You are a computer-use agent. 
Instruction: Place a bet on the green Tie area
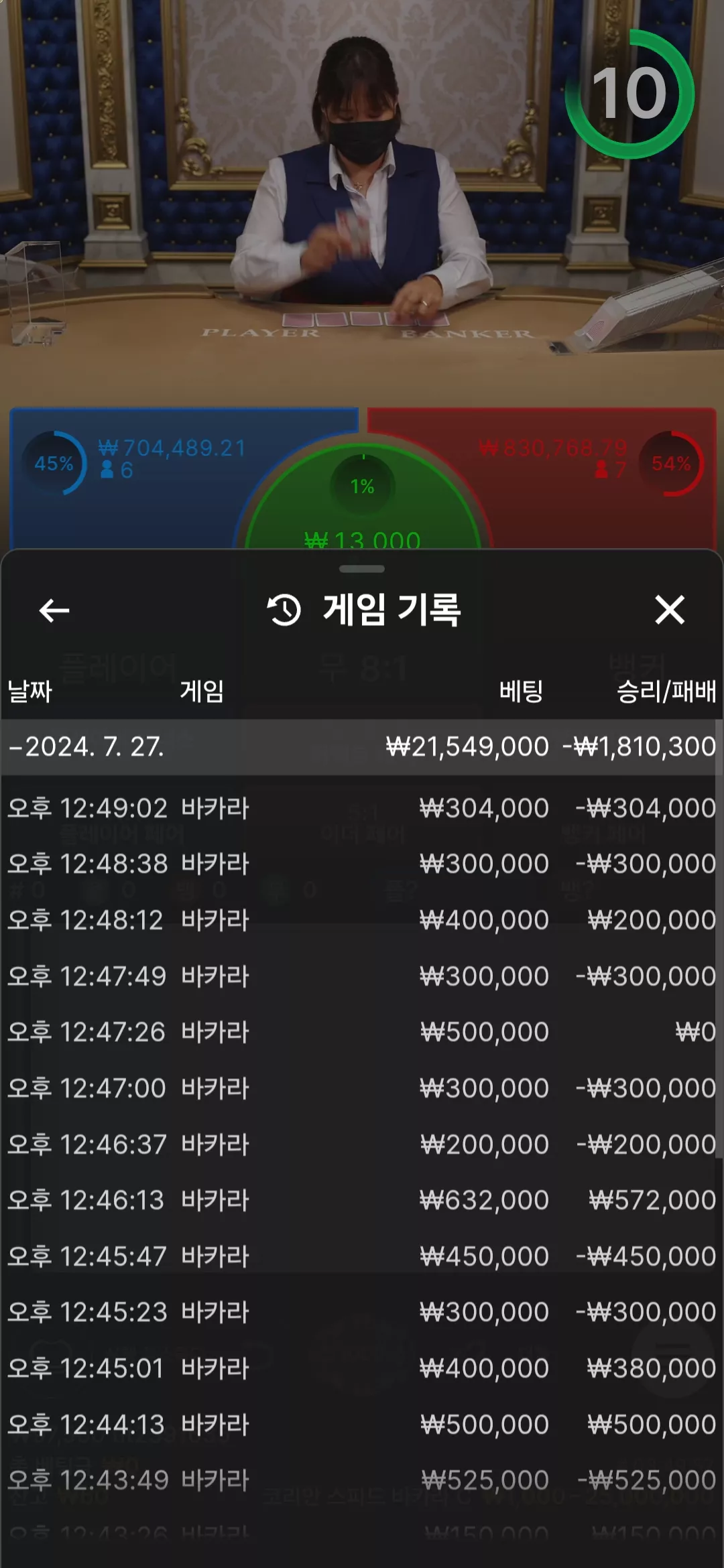(363, 509)
